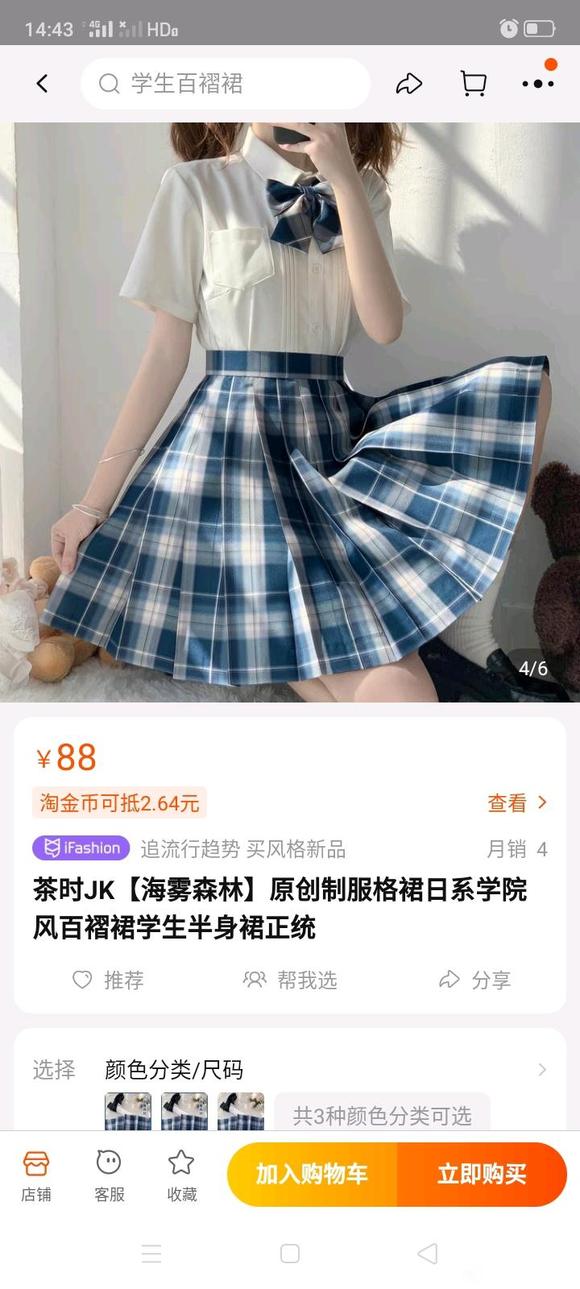Image resolution: width=580 pixels, height=1289 pixels.
Task: Open the shopping cart icon
Action: tap(473, 84)
